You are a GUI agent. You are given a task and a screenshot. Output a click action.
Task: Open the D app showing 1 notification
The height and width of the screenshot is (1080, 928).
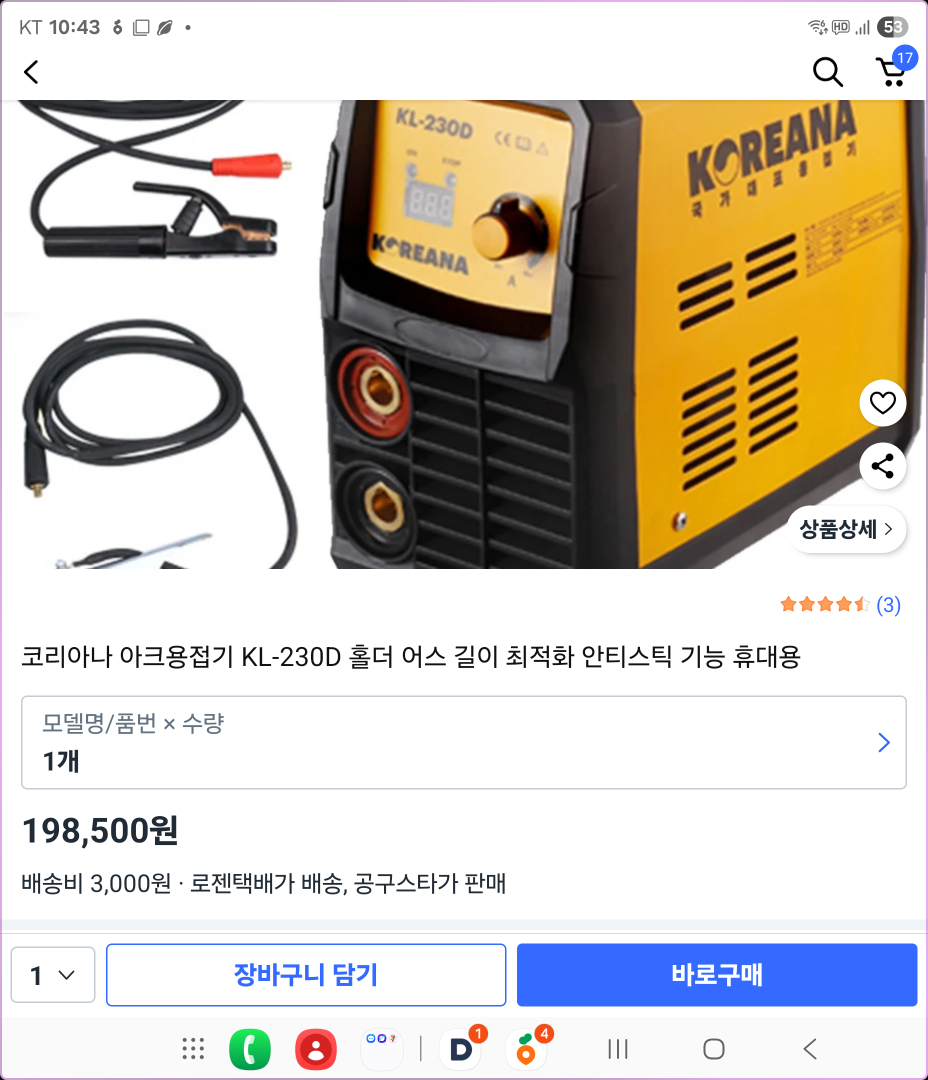459,1049
